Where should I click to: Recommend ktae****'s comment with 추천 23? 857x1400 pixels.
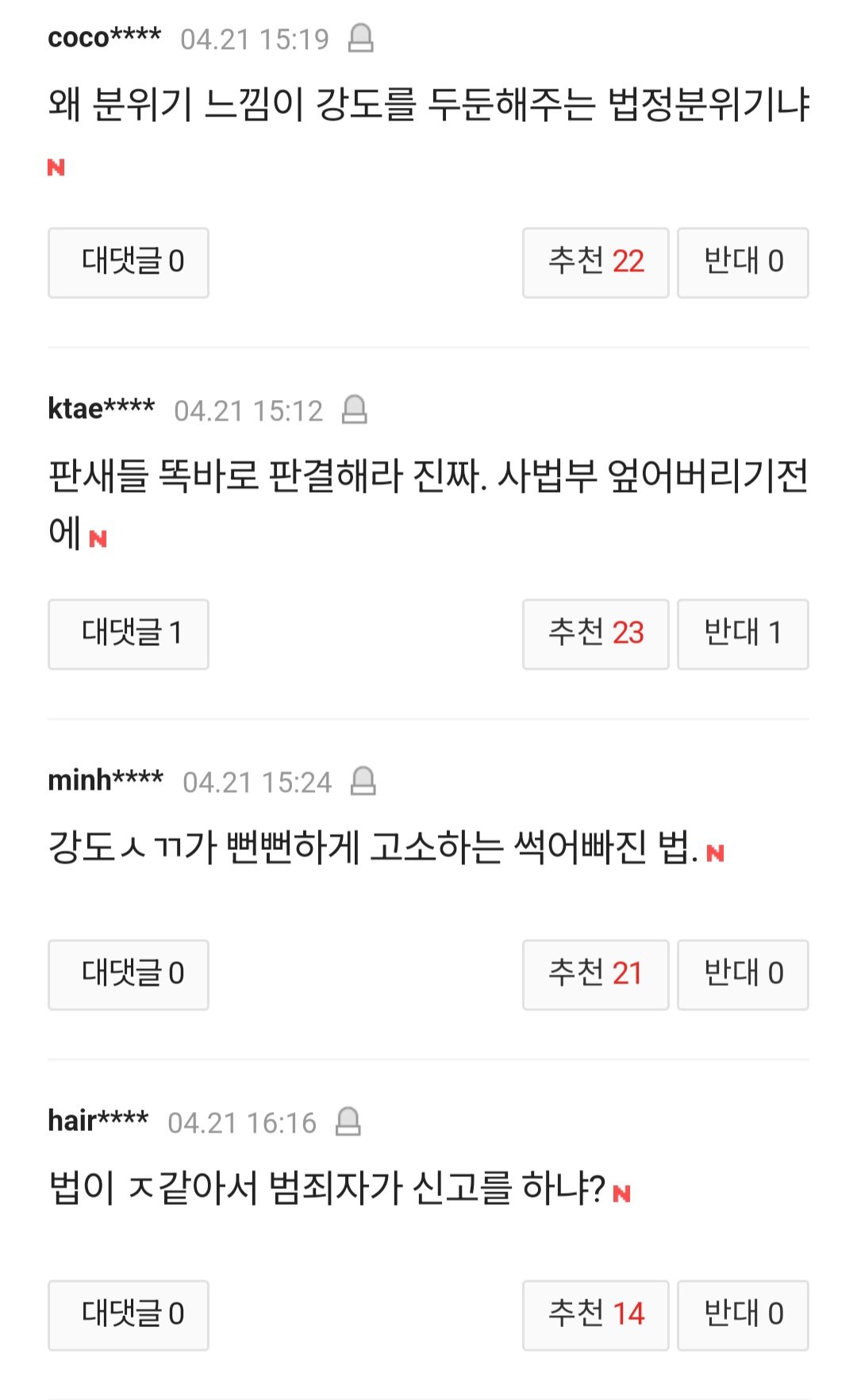tap(595, 634)
